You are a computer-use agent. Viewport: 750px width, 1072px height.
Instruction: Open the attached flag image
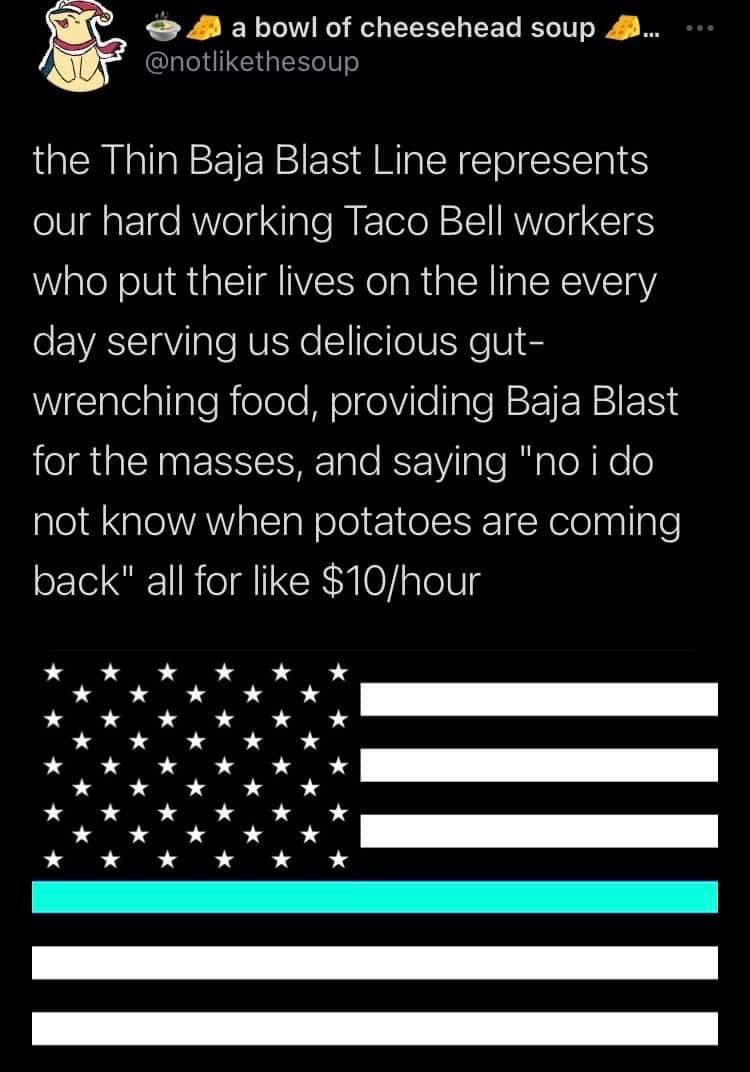(375, 850)
